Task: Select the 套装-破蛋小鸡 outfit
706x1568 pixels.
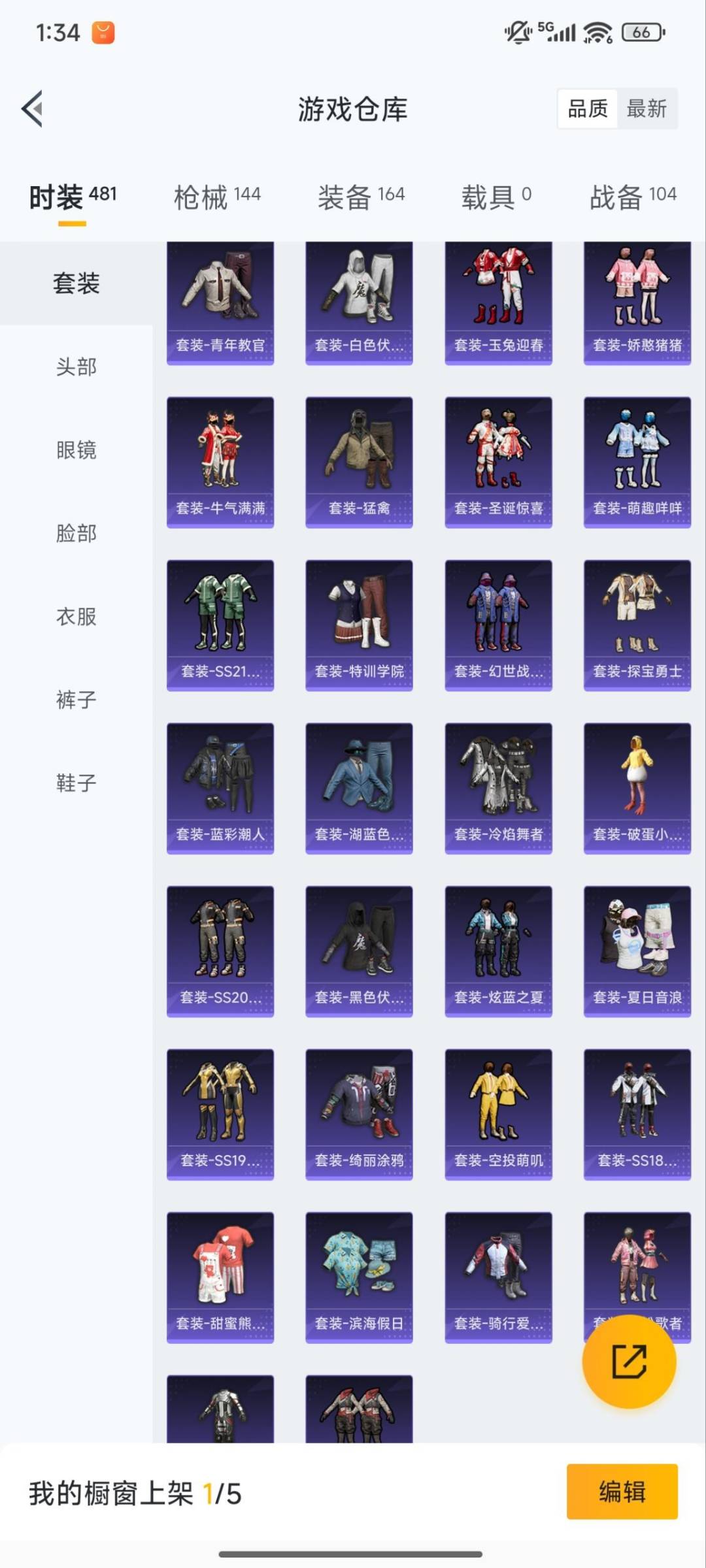Action: click(x=637, y=787)
